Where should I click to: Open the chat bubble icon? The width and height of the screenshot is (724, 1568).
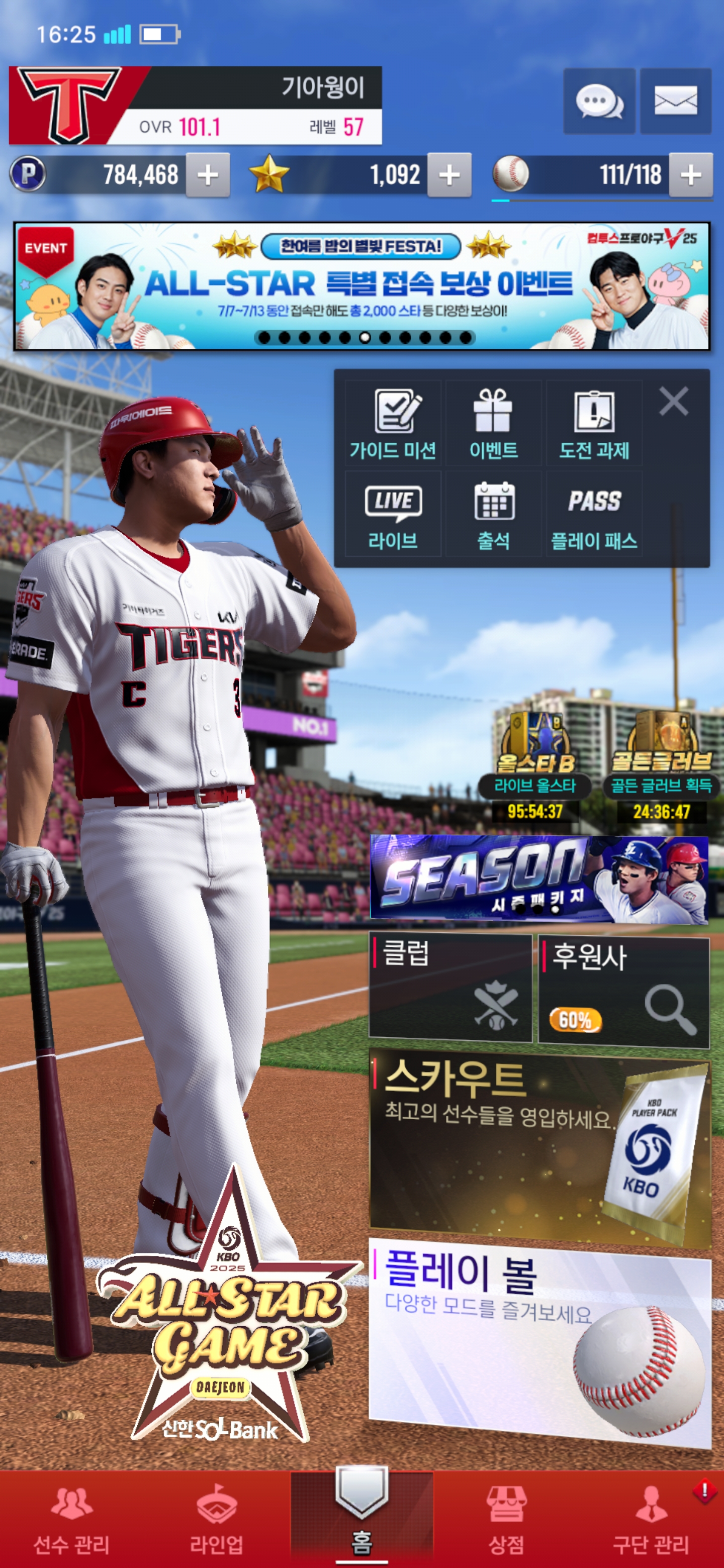pos(599,101)
